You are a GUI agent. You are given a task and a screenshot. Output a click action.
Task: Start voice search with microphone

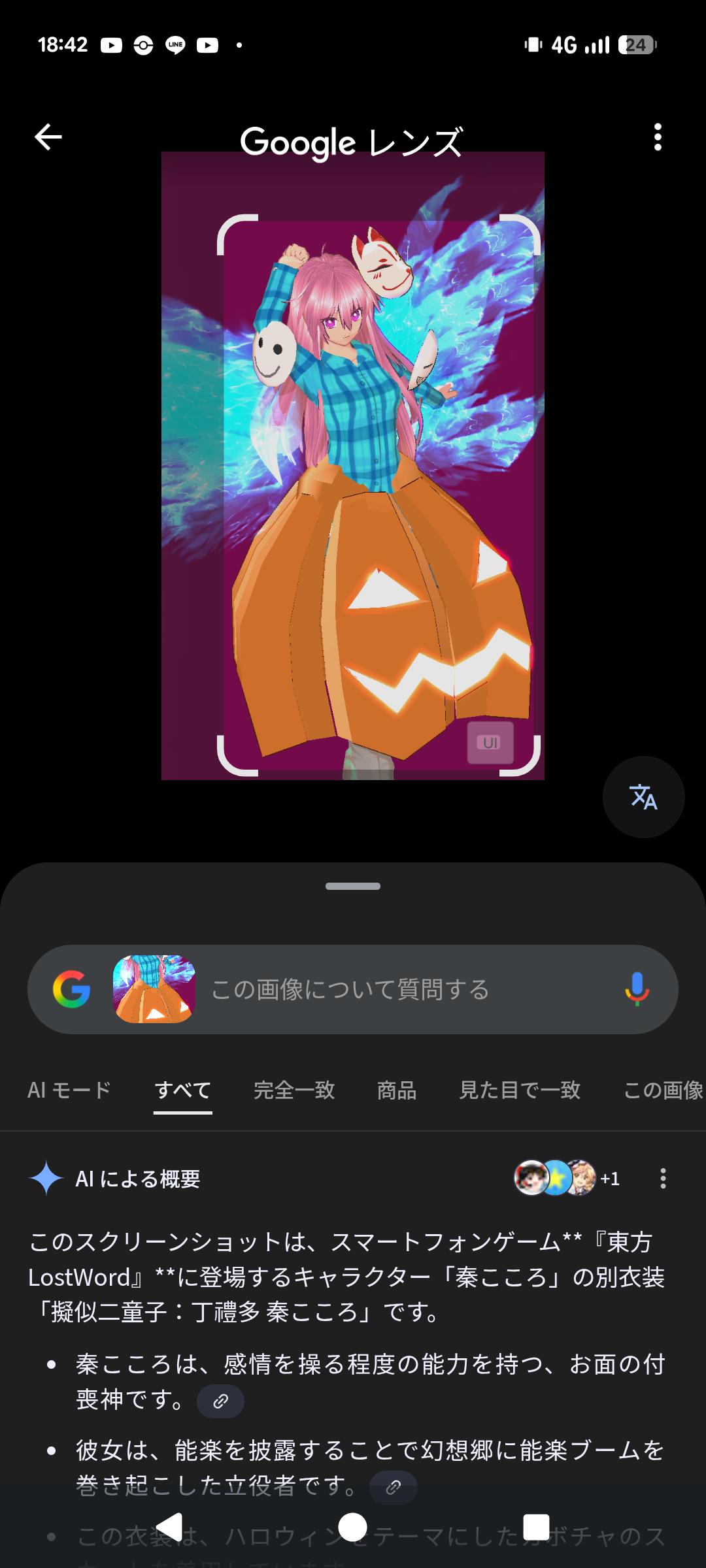pos(636,989)
